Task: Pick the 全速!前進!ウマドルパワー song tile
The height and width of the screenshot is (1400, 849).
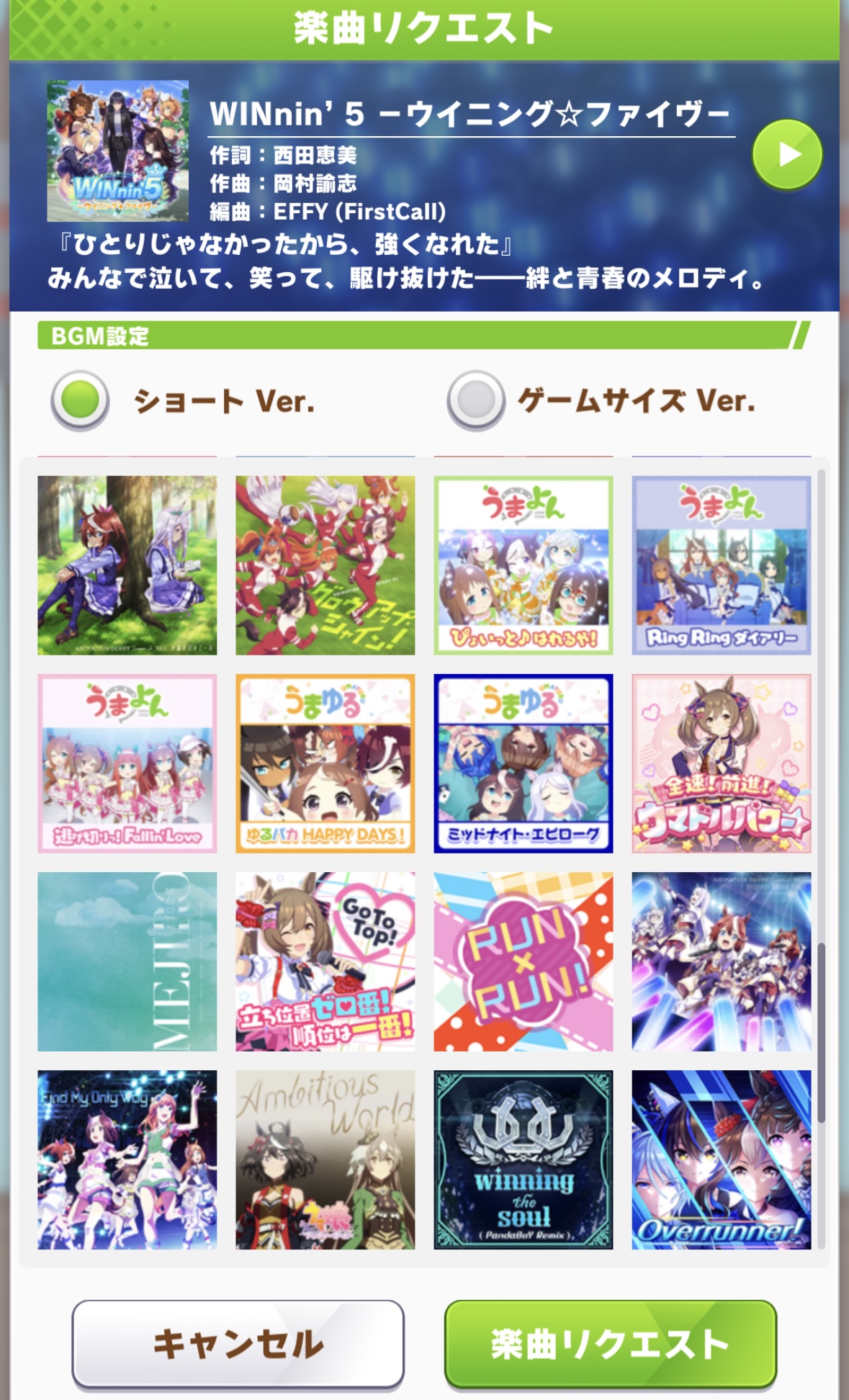Action: tap(721, 763)
